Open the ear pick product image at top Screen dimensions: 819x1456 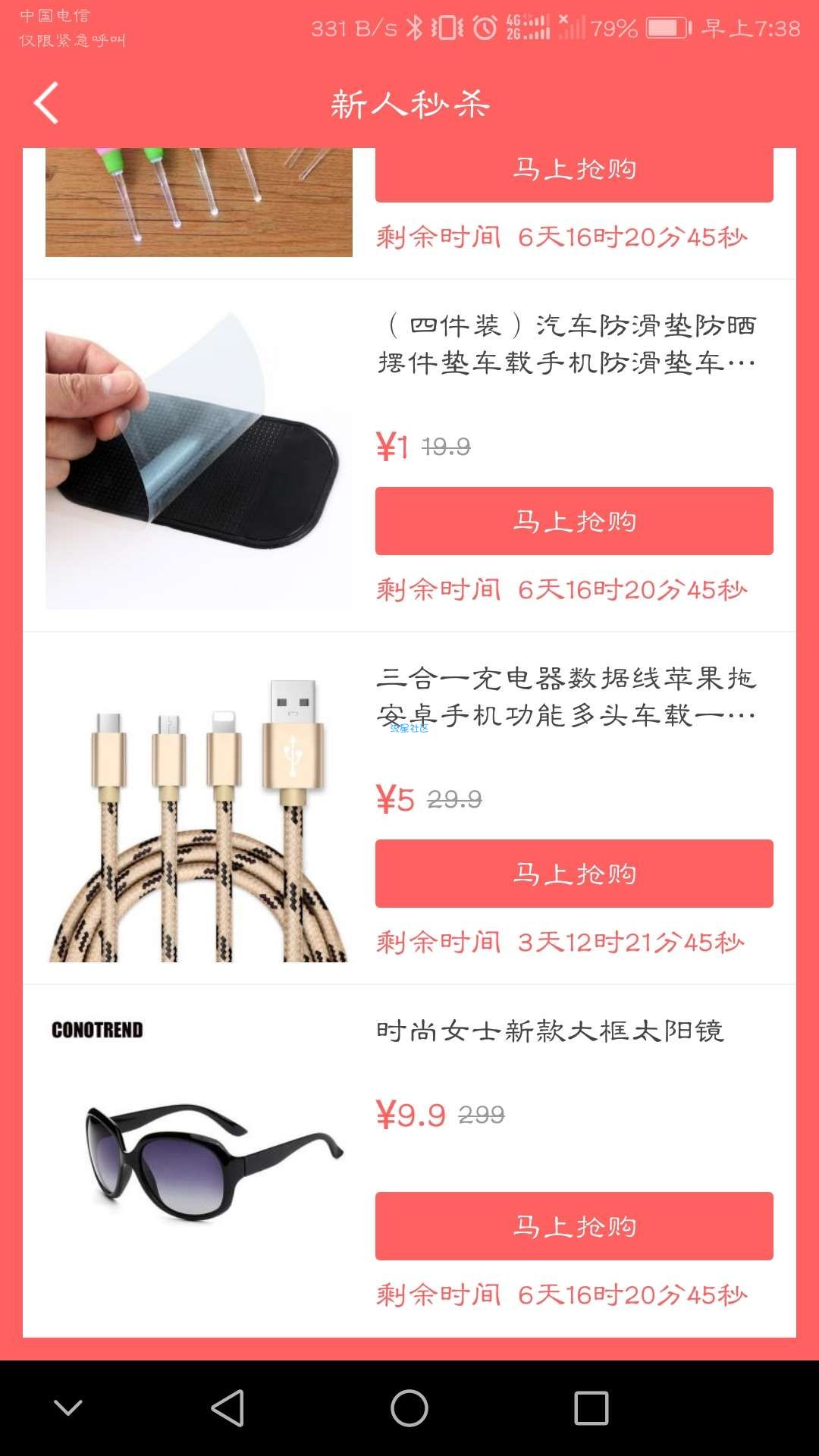pyautogui.click(x=199, y=202)
